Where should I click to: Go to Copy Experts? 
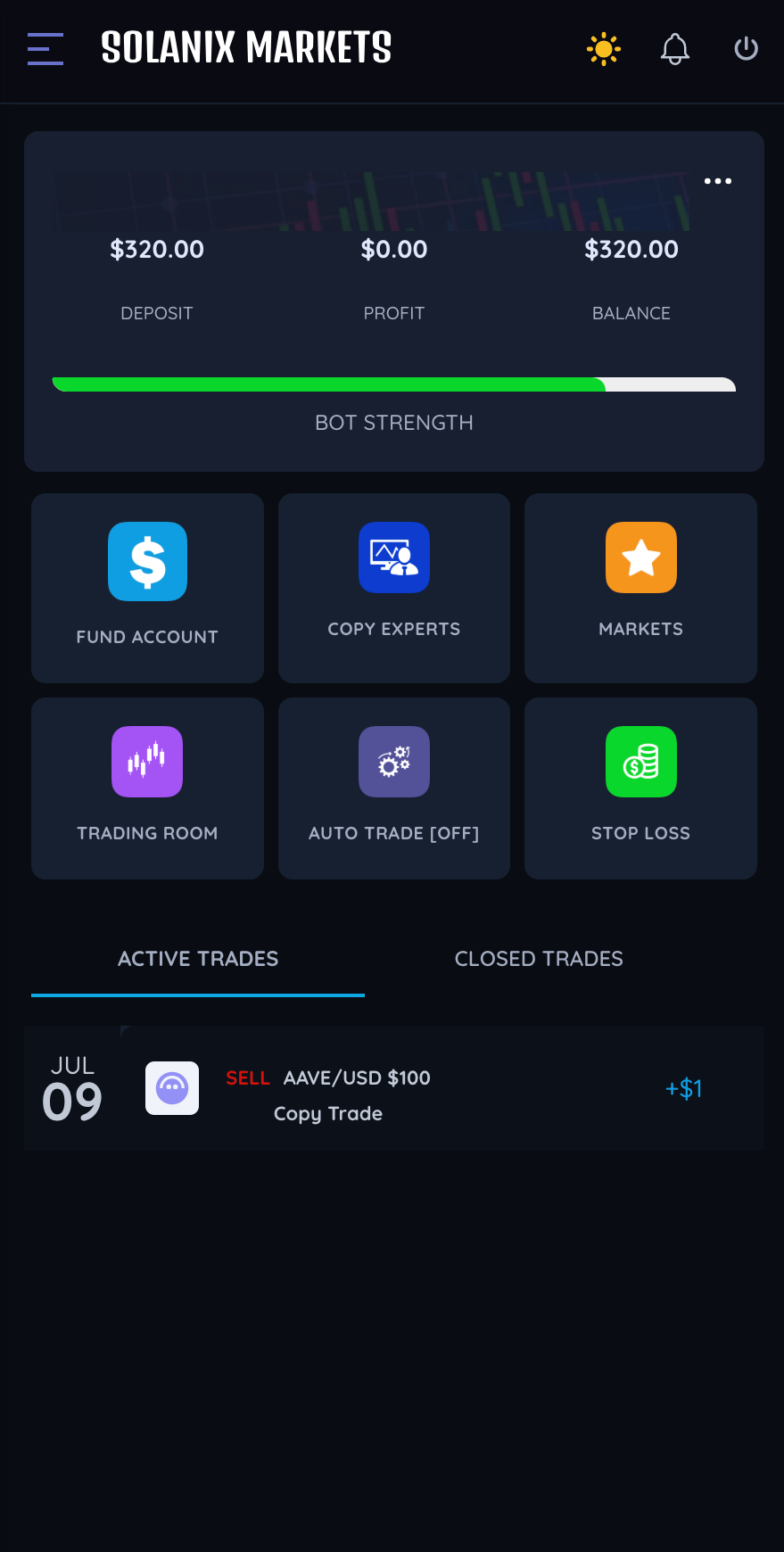click(x=394, y=588)
